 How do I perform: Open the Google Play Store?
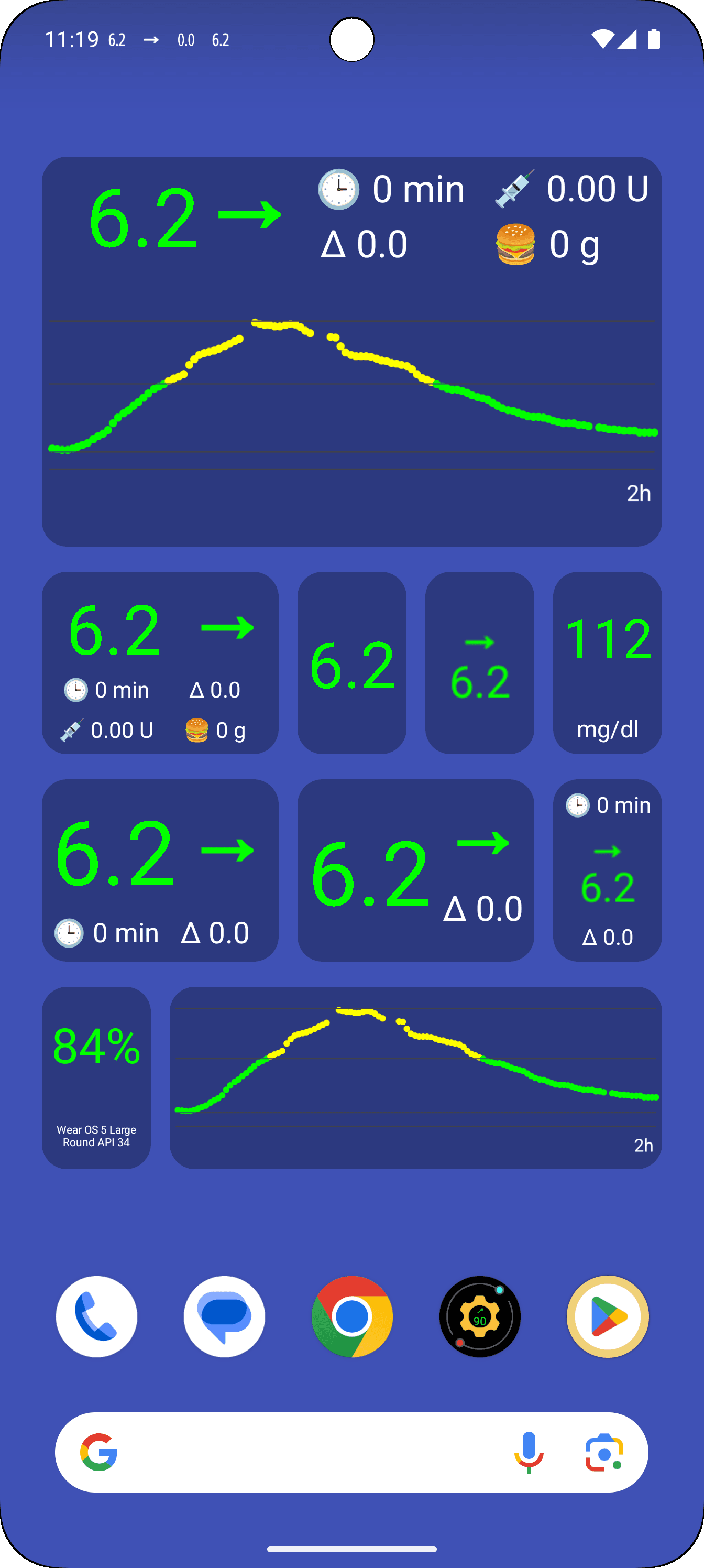click(607, 1316)
